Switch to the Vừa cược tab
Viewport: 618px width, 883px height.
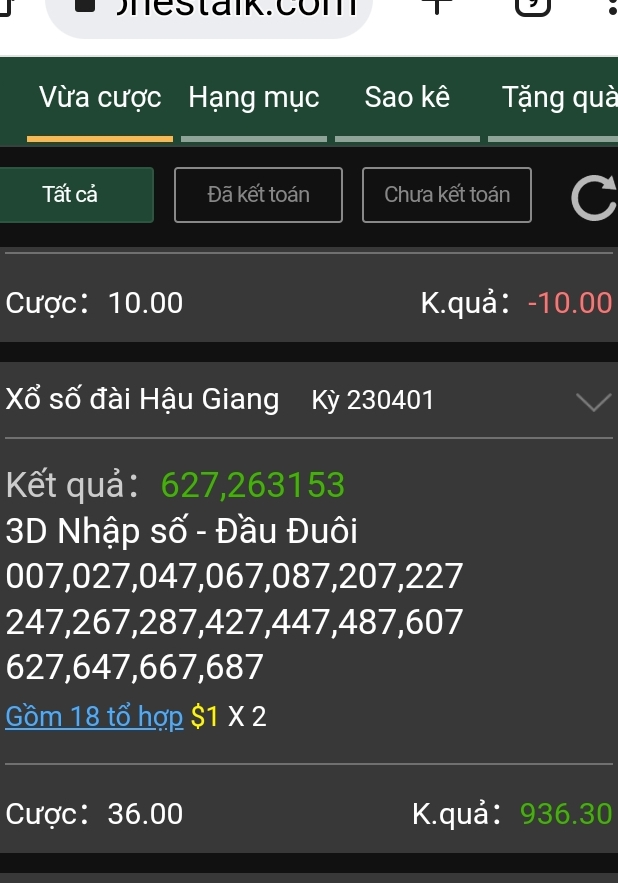tap(100, 98)
